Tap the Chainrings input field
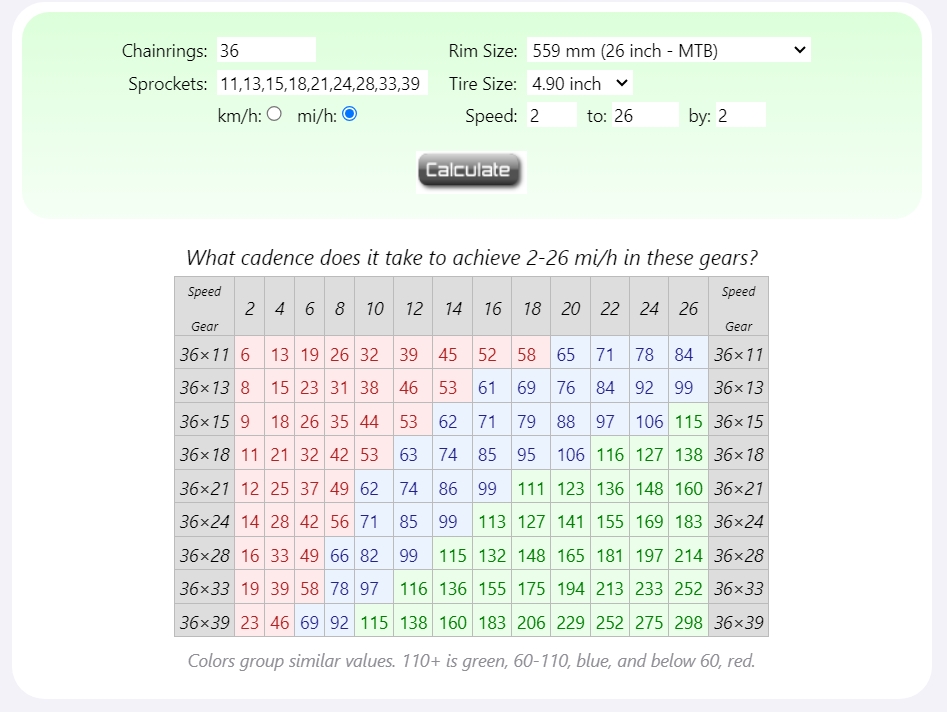This screenshot has height=712, width=947. point(265,50)
